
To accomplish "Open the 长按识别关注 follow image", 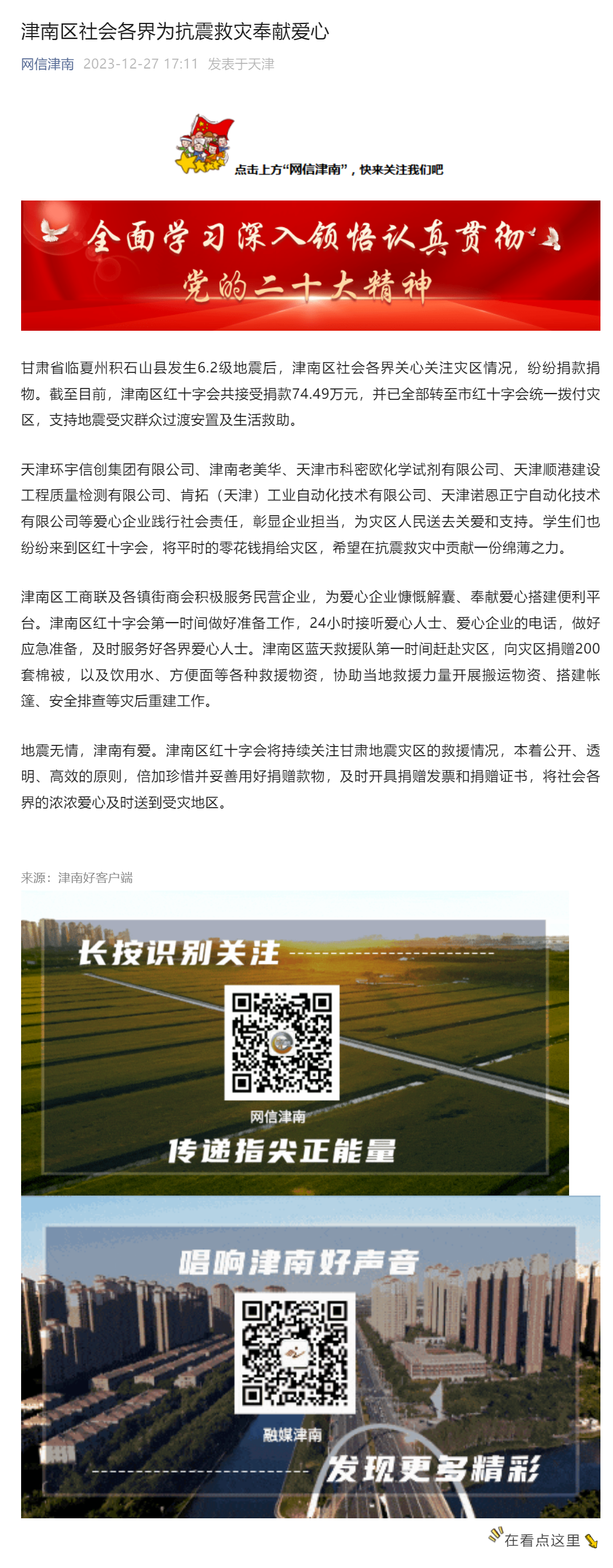I will click(295, 1042).
